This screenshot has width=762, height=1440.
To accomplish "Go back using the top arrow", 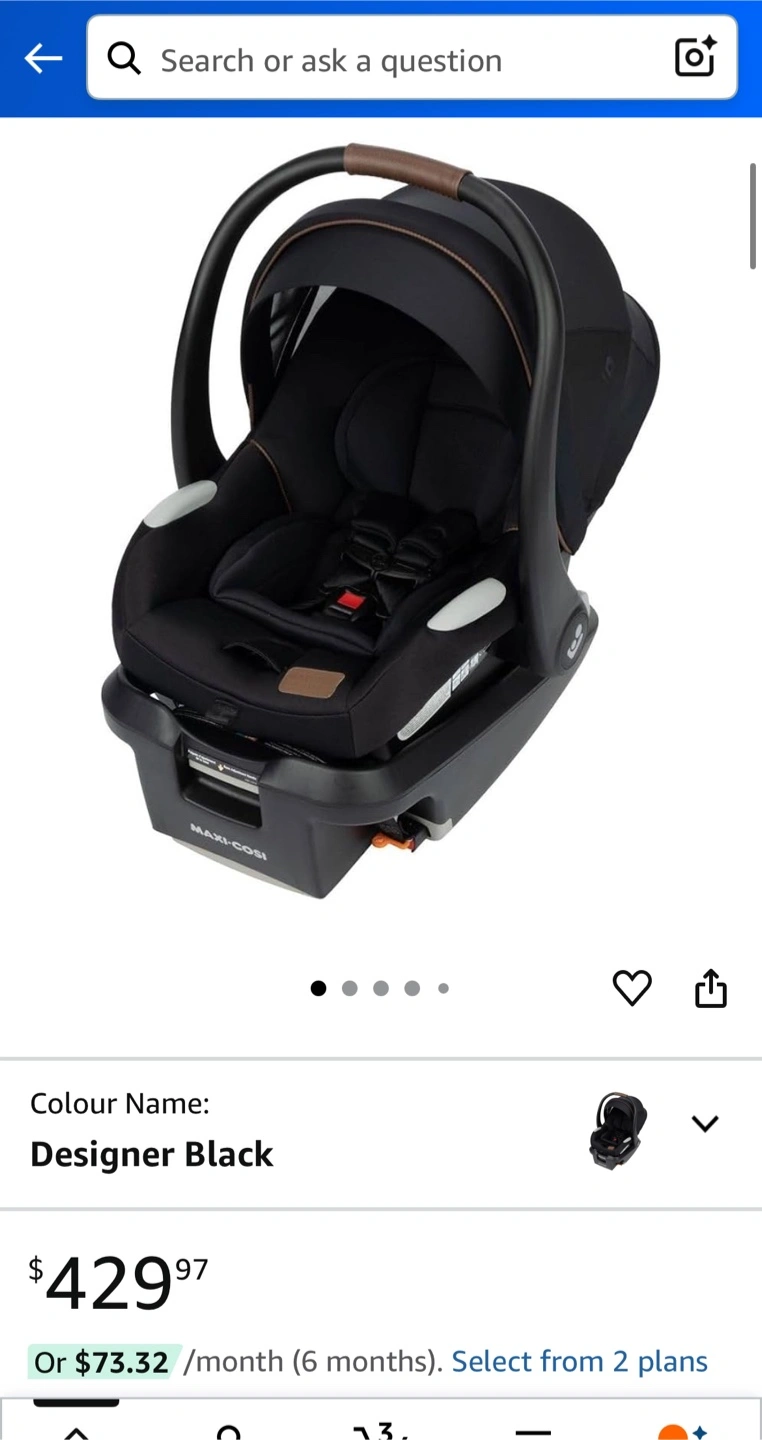I will [x=43, y=59].
